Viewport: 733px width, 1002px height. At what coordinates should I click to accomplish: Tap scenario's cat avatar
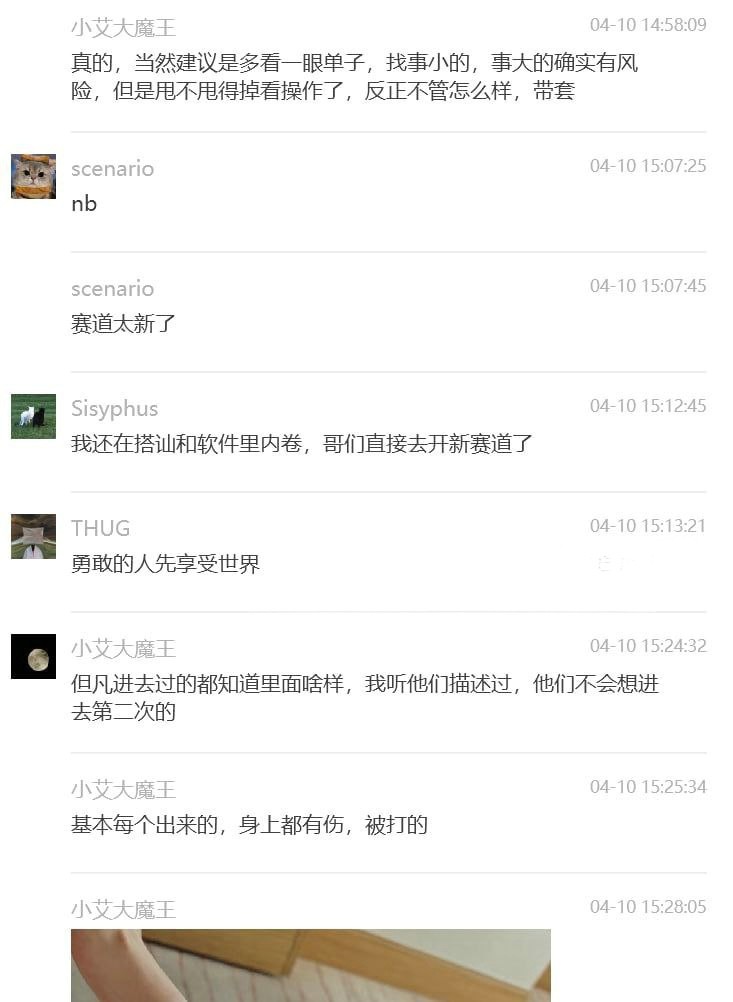coord(33,177)
